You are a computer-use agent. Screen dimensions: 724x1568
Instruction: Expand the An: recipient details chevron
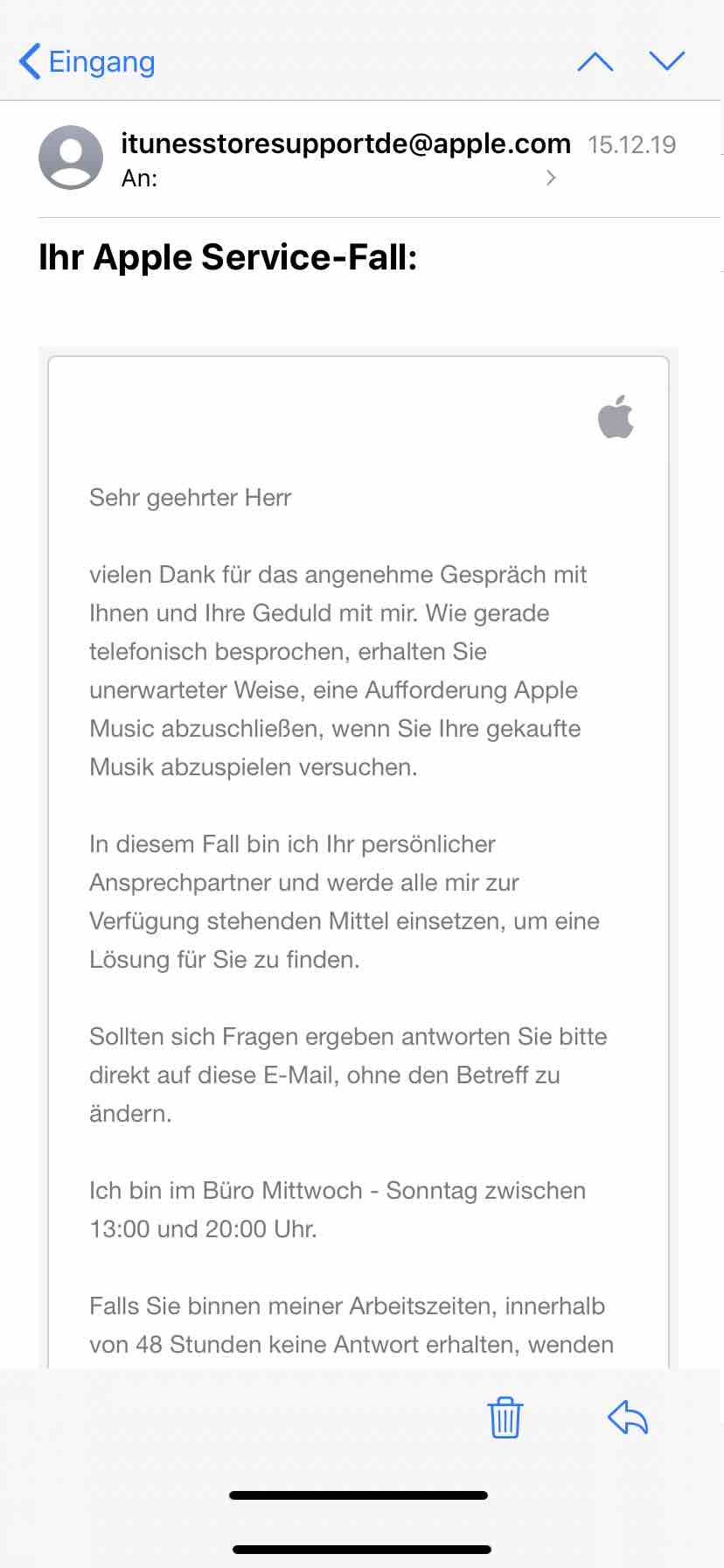(551, 178)
